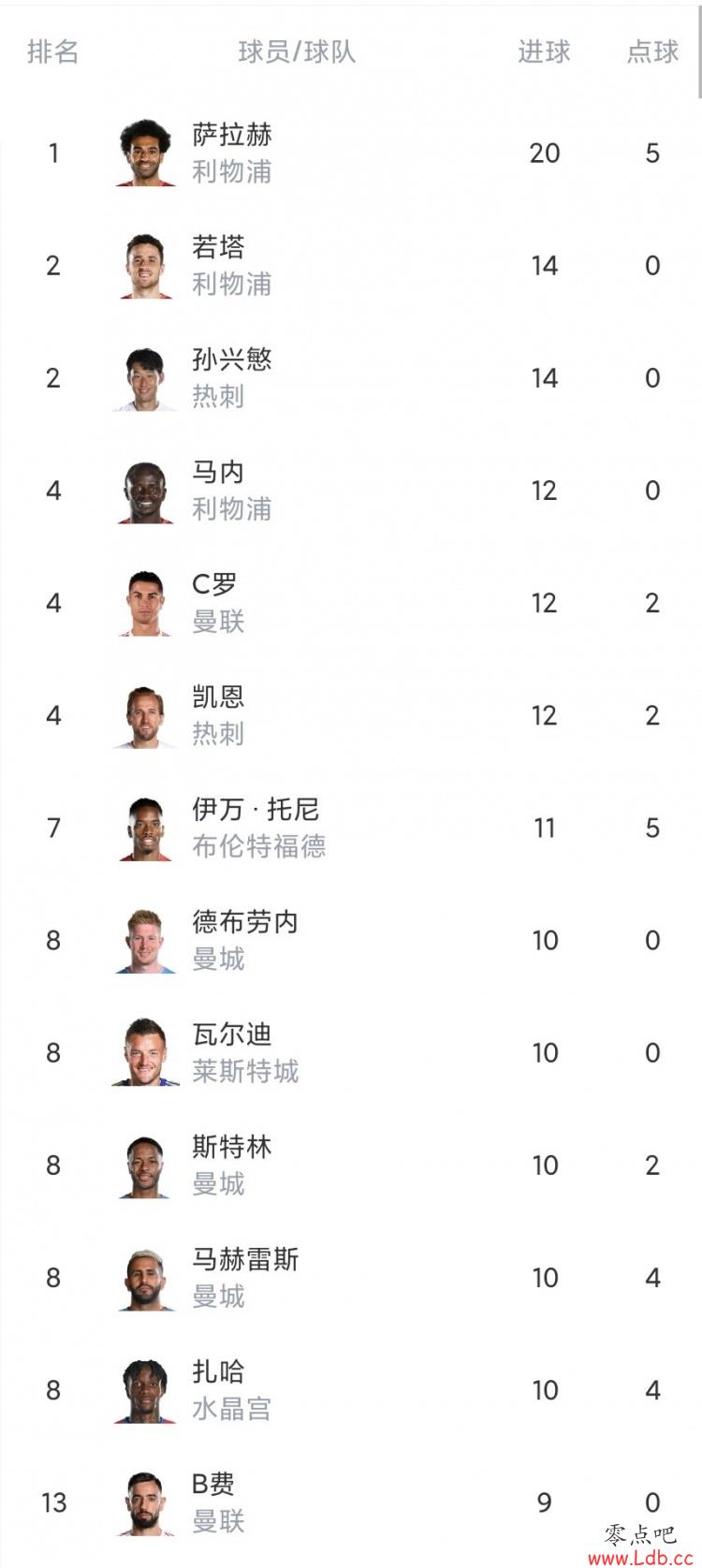Tap the 瓦尔迪 莱斯特城 entry
The image size is (702, 1568).
[351, 1052]
